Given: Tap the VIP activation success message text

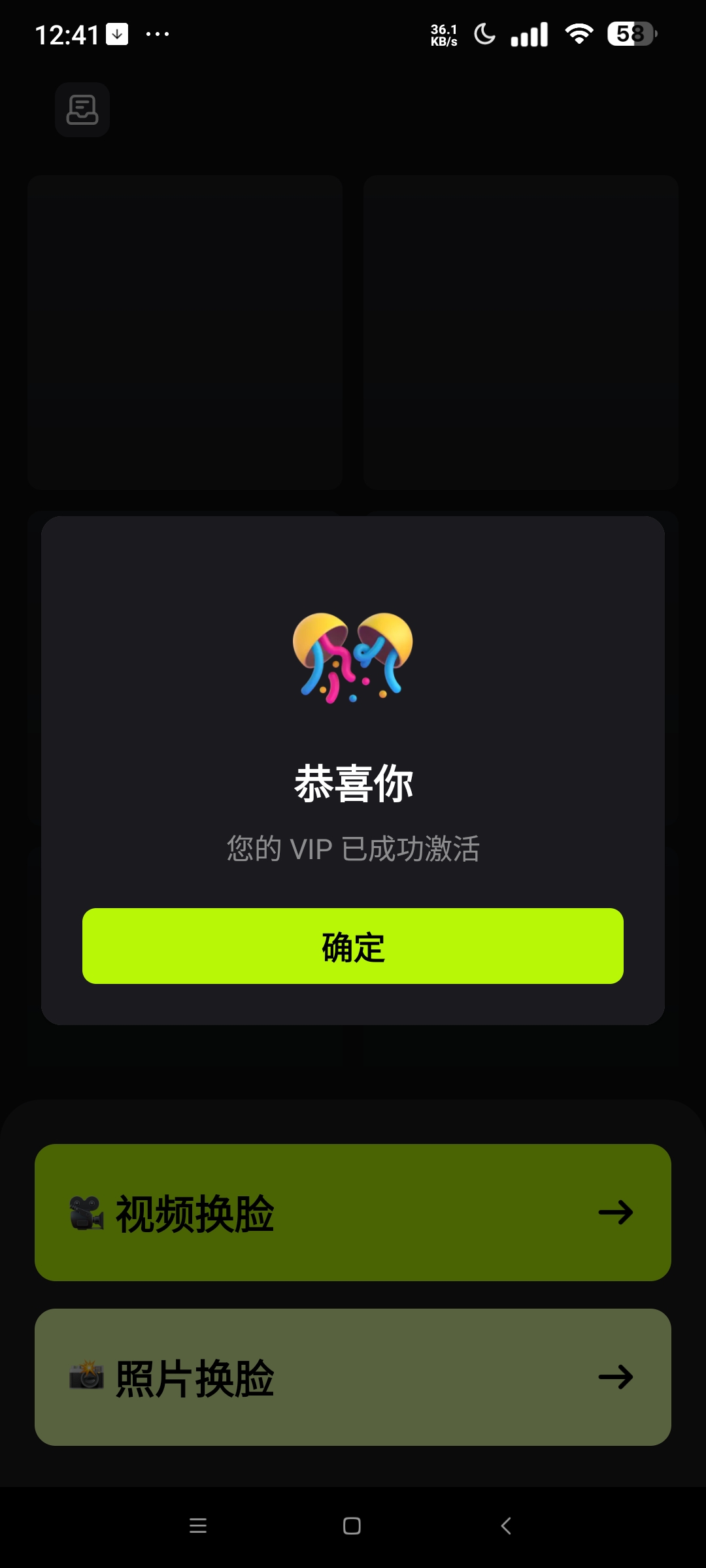Looking at the screenshot, I should (352, 847).
